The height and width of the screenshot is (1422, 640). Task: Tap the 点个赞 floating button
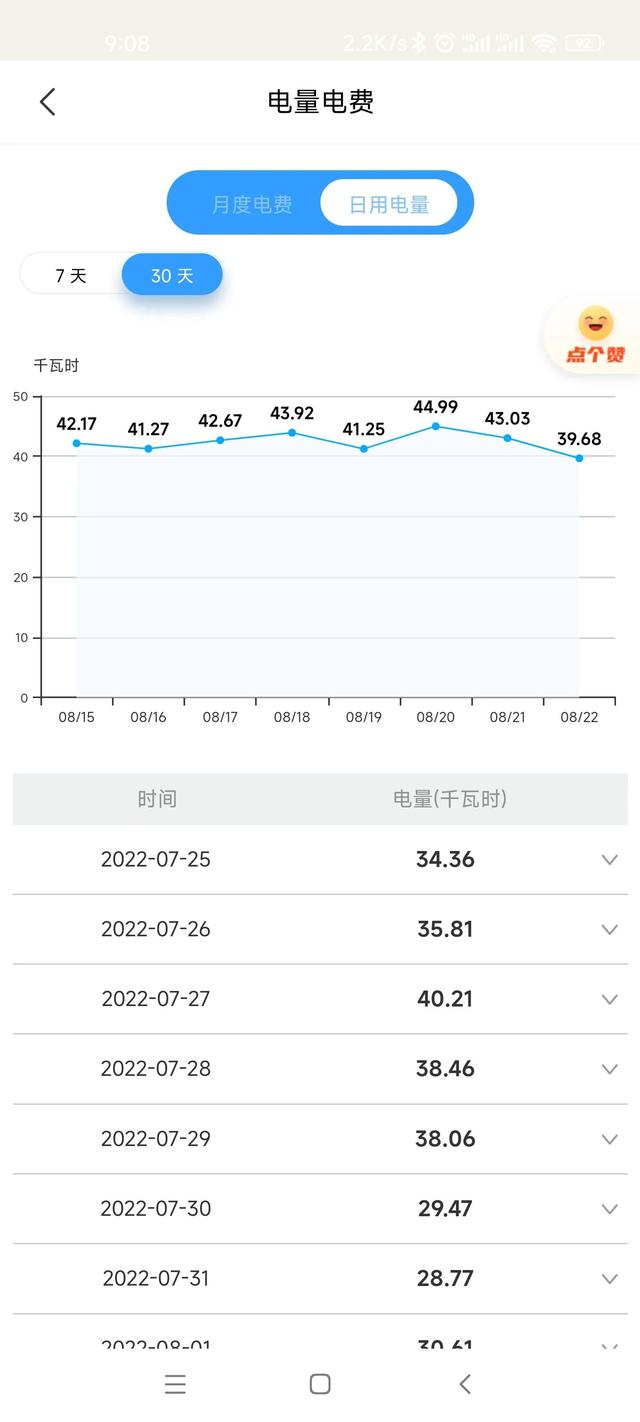(595, 336)
